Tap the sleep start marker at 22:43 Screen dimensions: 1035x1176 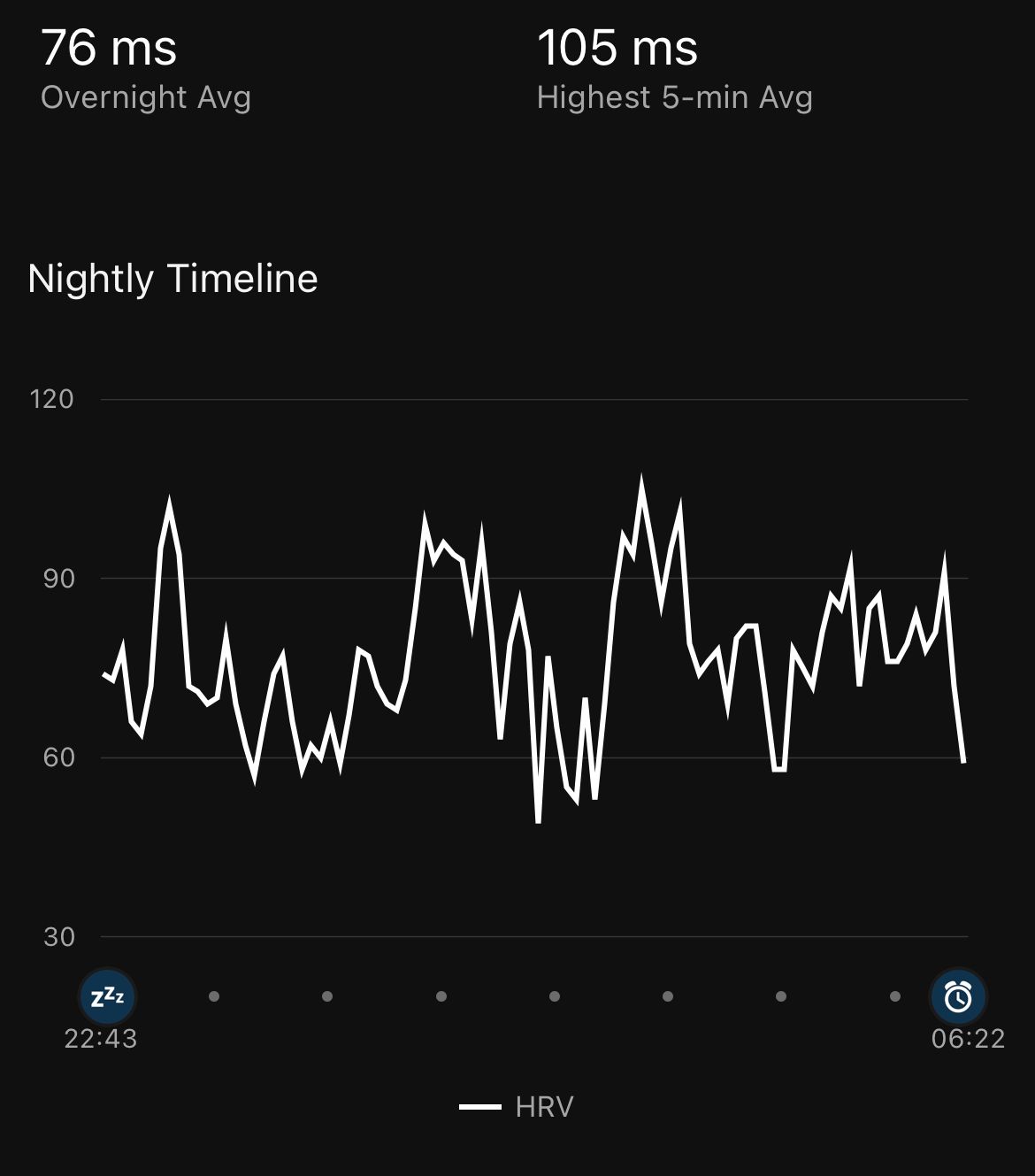108,996
